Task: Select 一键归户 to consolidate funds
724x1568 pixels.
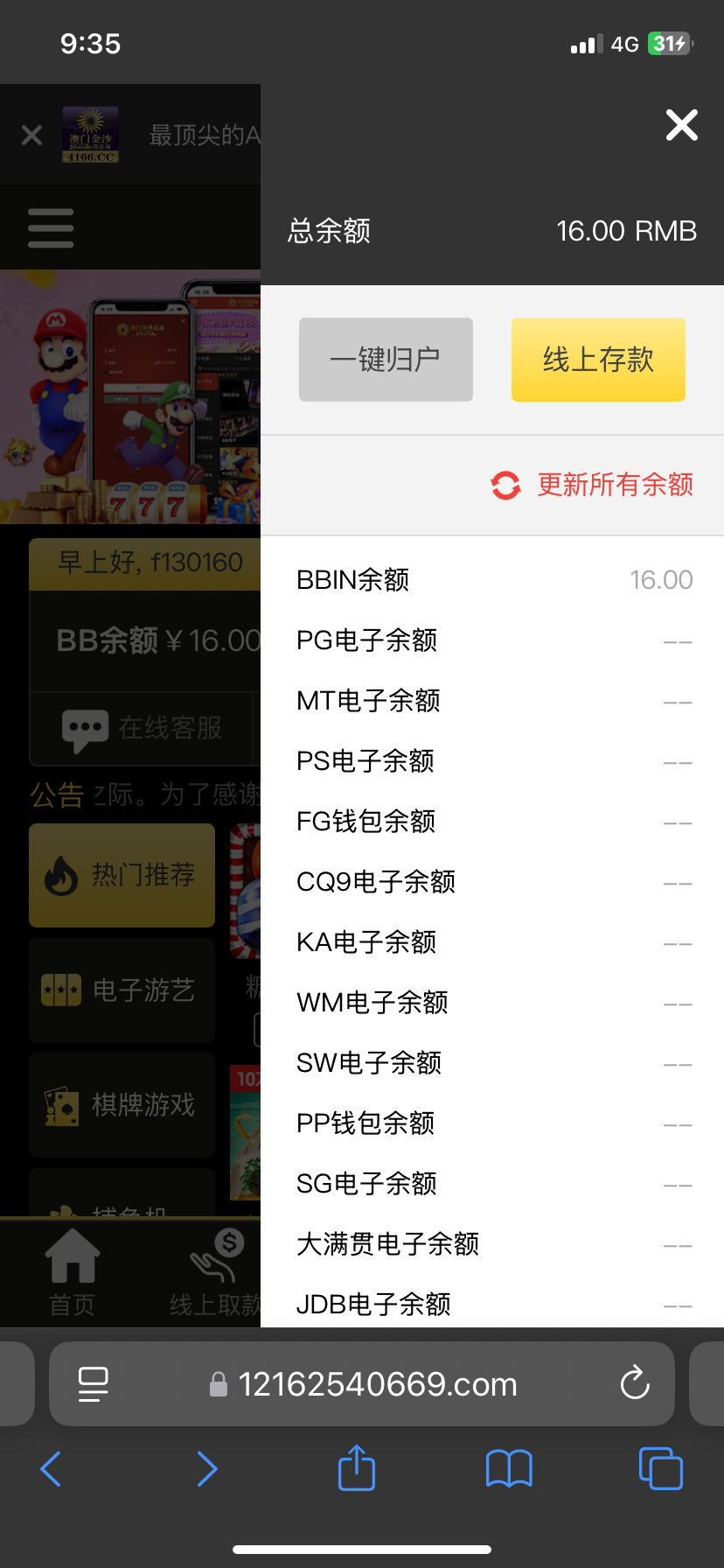Action: click(386, 359)
